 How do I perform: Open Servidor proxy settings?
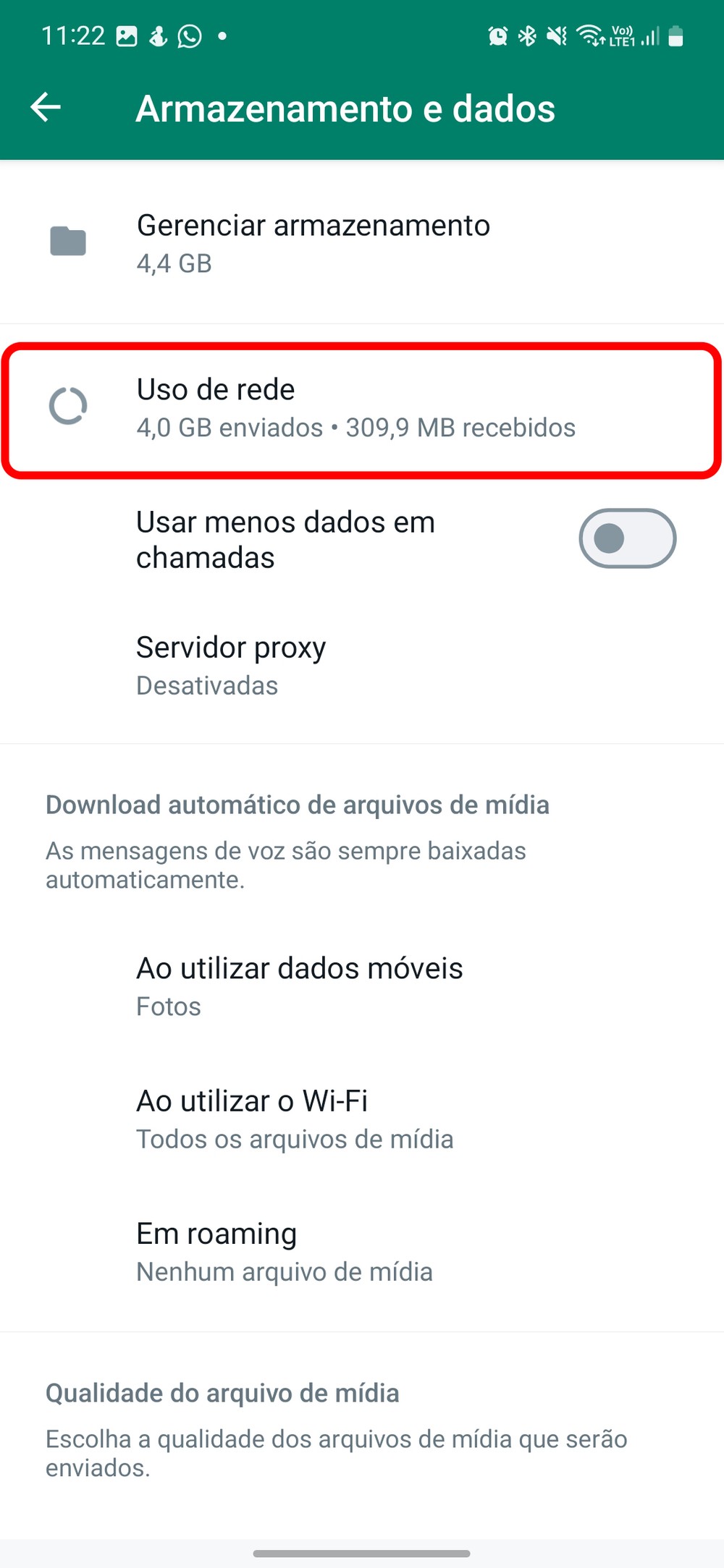coord(232,664)
